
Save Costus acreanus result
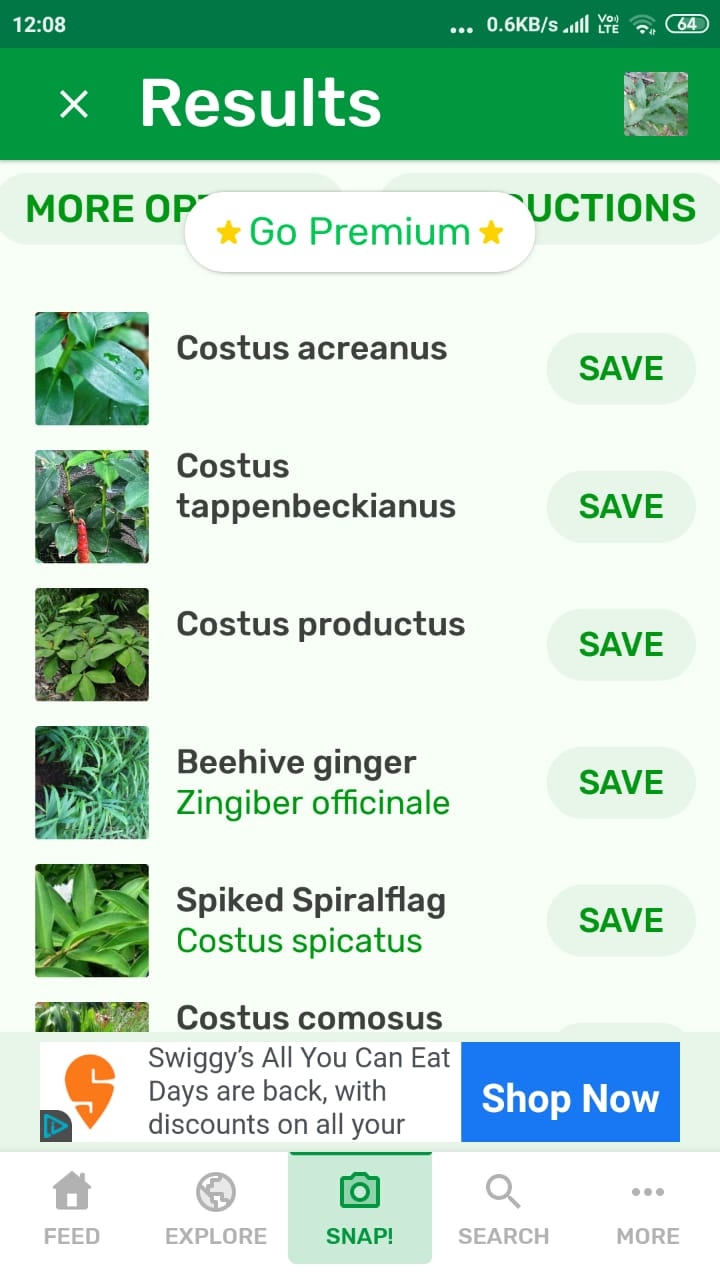coord(620,369)
